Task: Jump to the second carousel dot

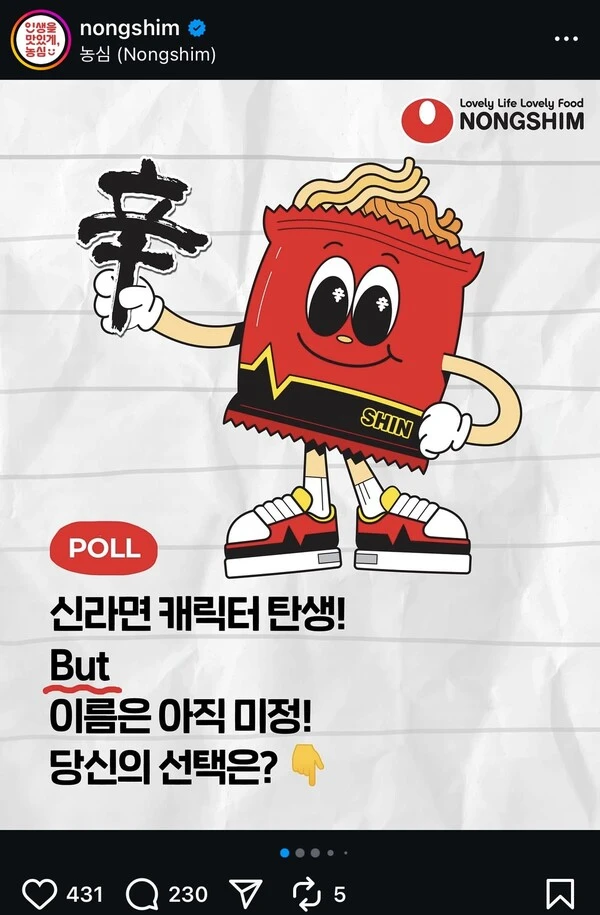Action: (300, 853)
